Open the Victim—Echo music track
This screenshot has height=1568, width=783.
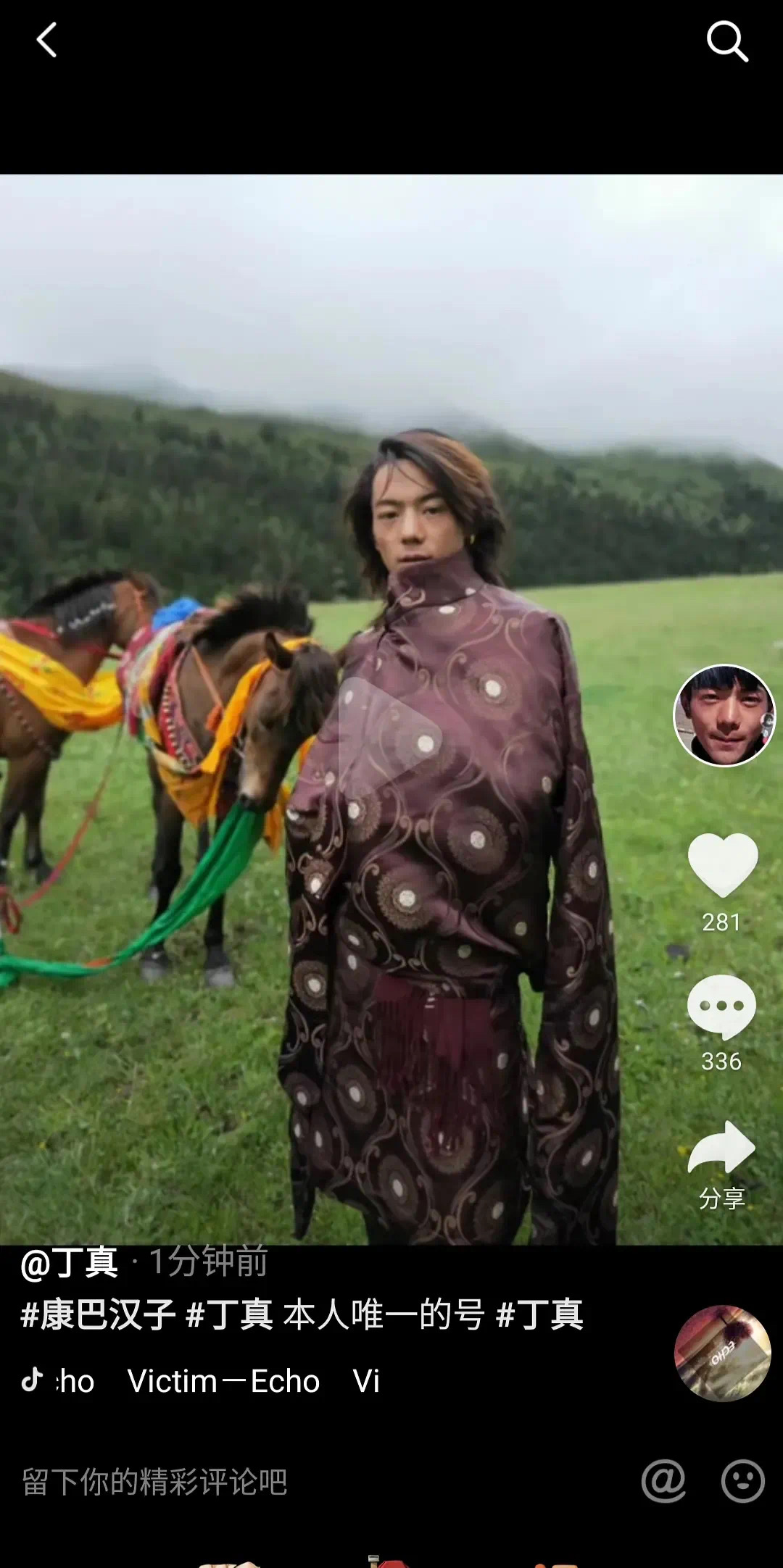tap(223, 1381)
